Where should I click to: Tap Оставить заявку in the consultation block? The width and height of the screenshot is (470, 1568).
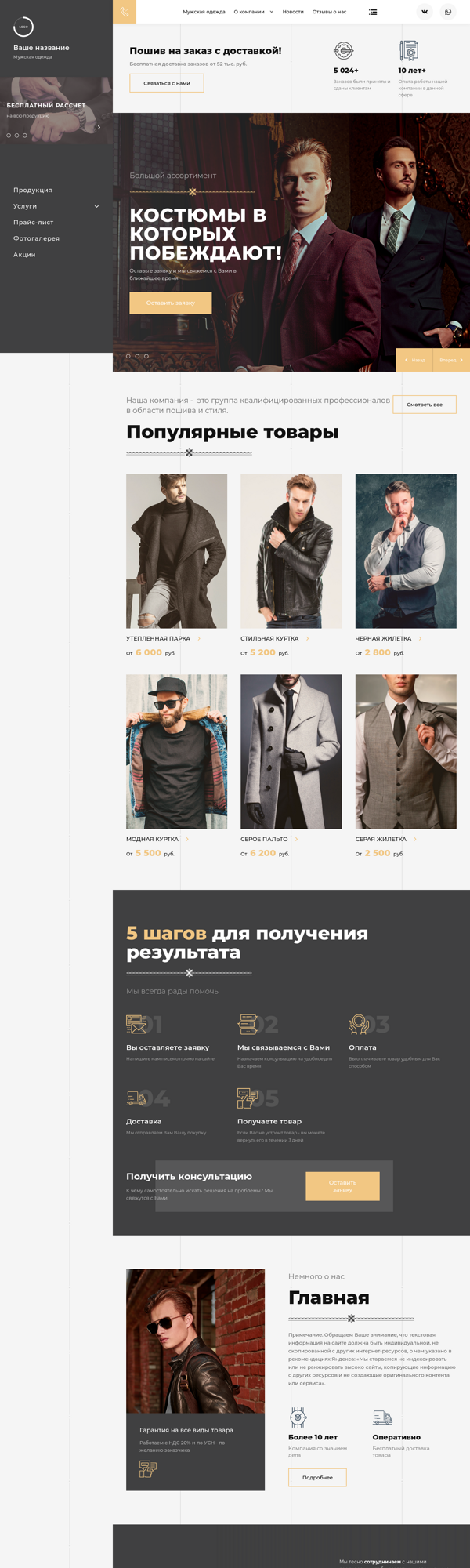[342, 1185]
